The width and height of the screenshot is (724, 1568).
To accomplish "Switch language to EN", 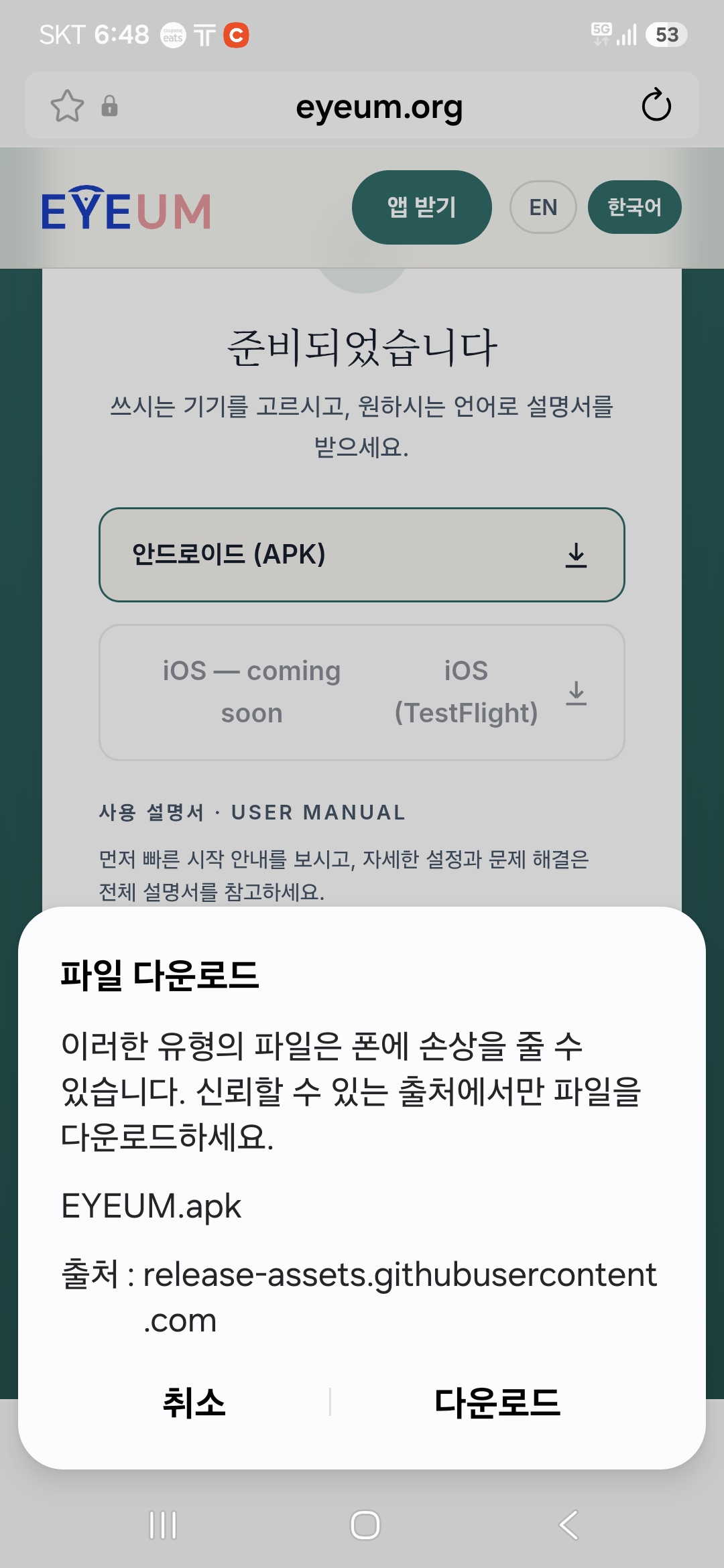I will pyautogui.click(x=543, y=207).
